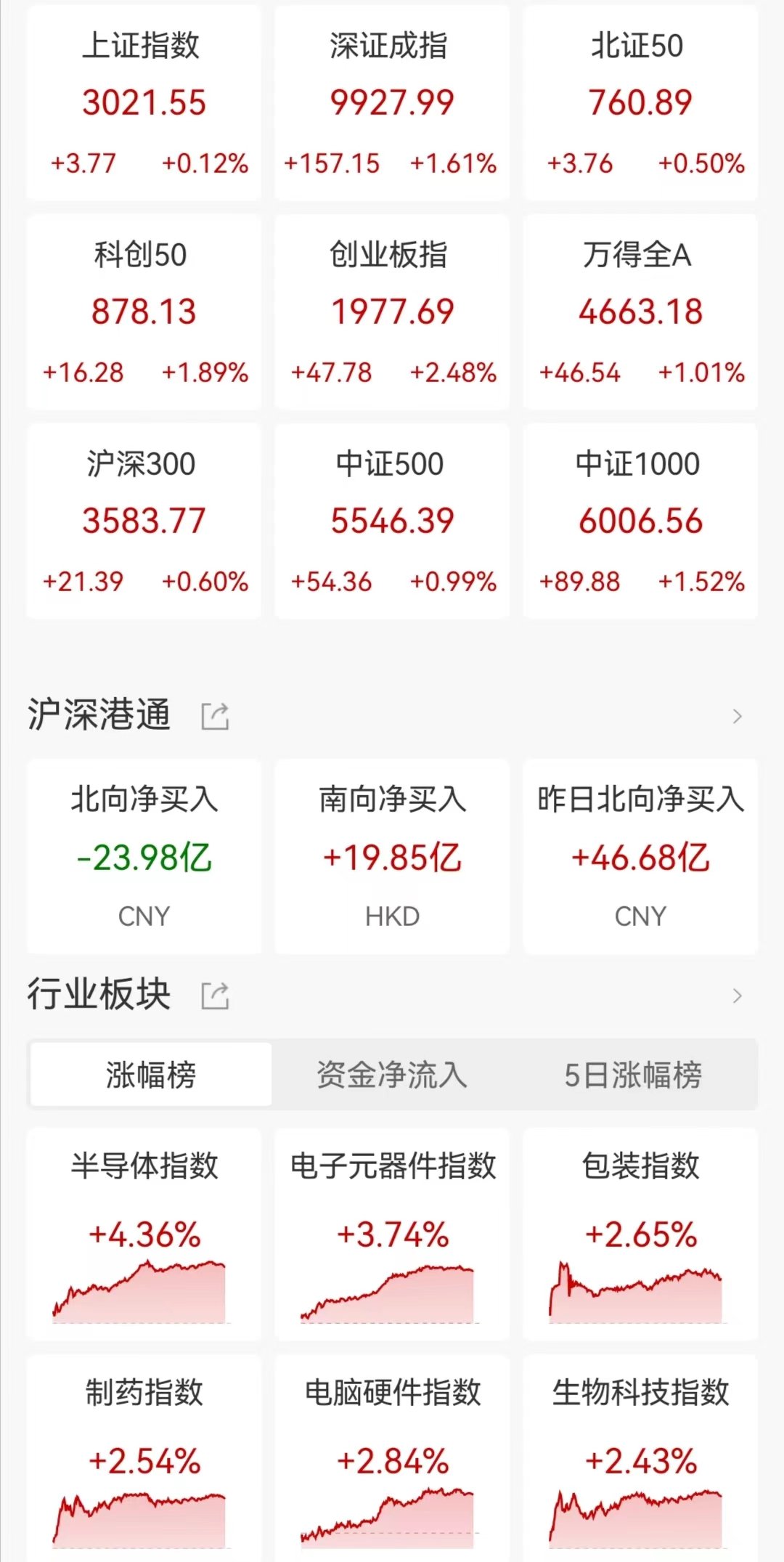Screen dimensions: 784x1562
Task: Select the 中证1000 index card
Action: click(x=640, y=521)
